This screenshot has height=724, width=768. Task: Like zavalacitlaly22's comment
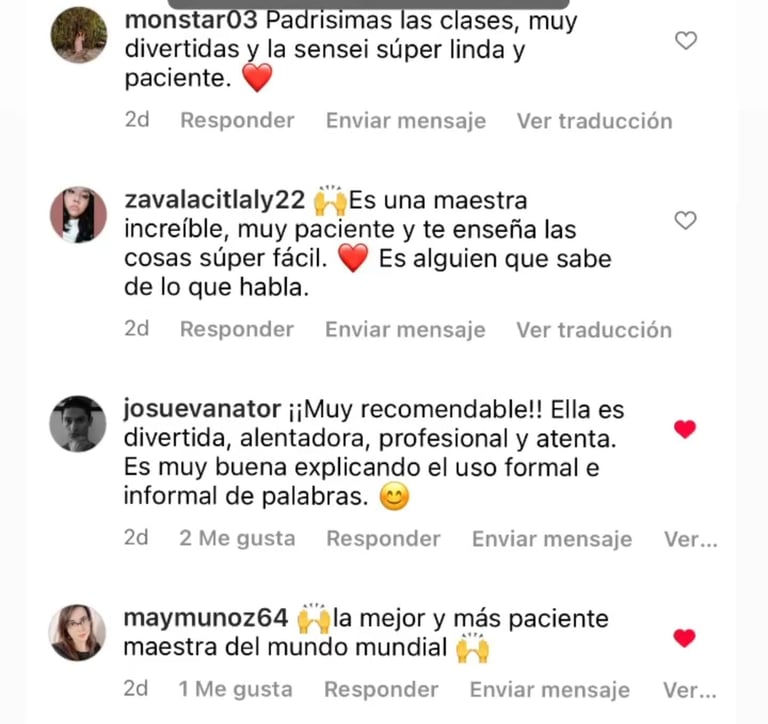click(685, 220)
